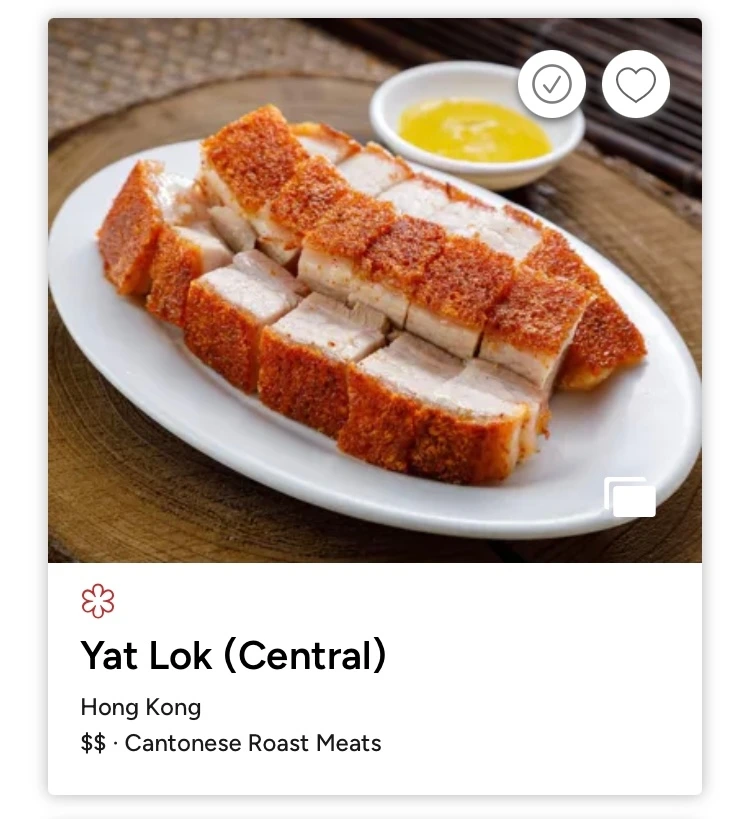Mark Yat Lok (Central) as visited
Image resolution: width=732 pixels, height=819 pixels.
[x=552, y=84]
